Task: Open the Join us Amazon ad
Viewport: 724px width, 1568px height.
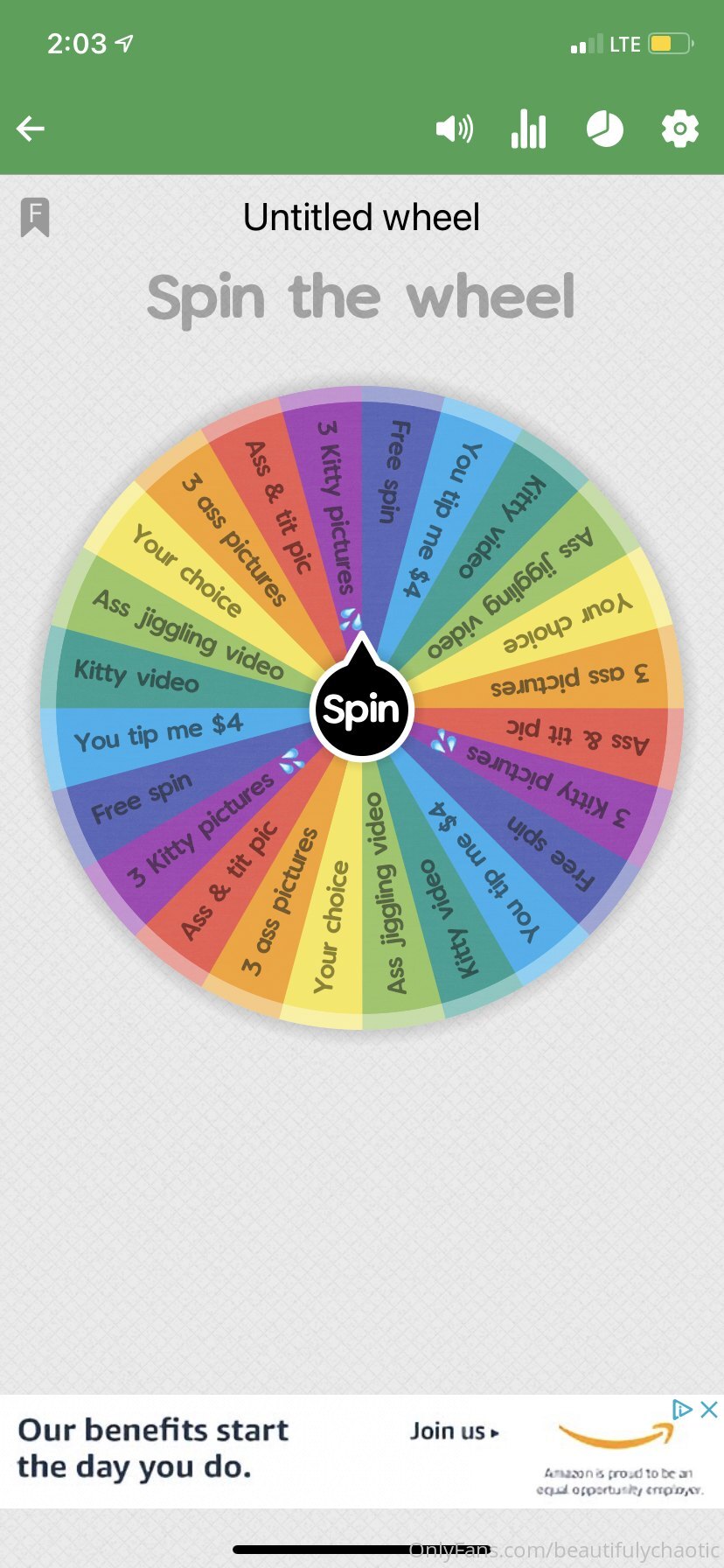Action: tap(454, 1431)
